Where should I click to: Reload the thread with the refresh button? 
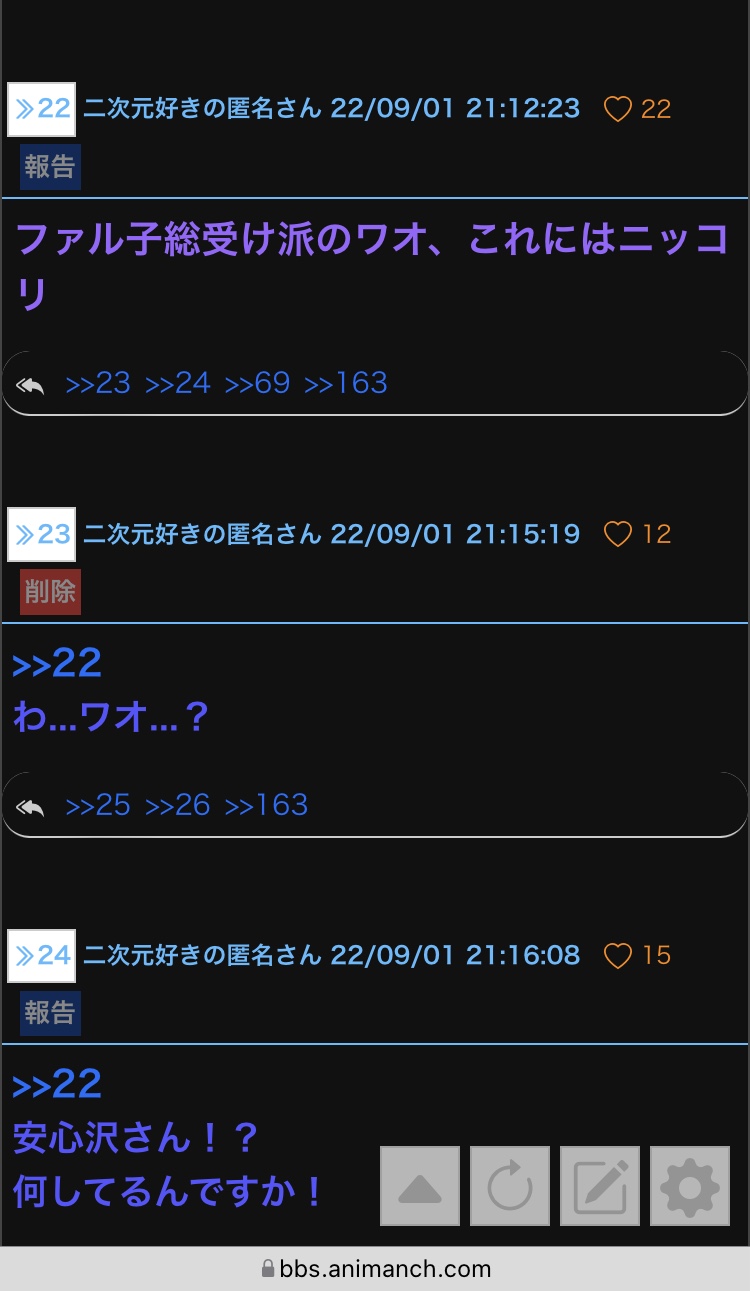click(x=510, y=1186)
